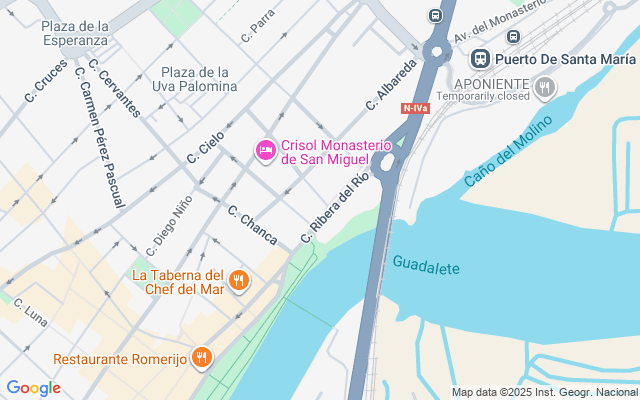Image resolution: width=640 pixels, height=400 pixels.
Task: Select Puerto De Santa María train station icon
Action: pos(480,59)
